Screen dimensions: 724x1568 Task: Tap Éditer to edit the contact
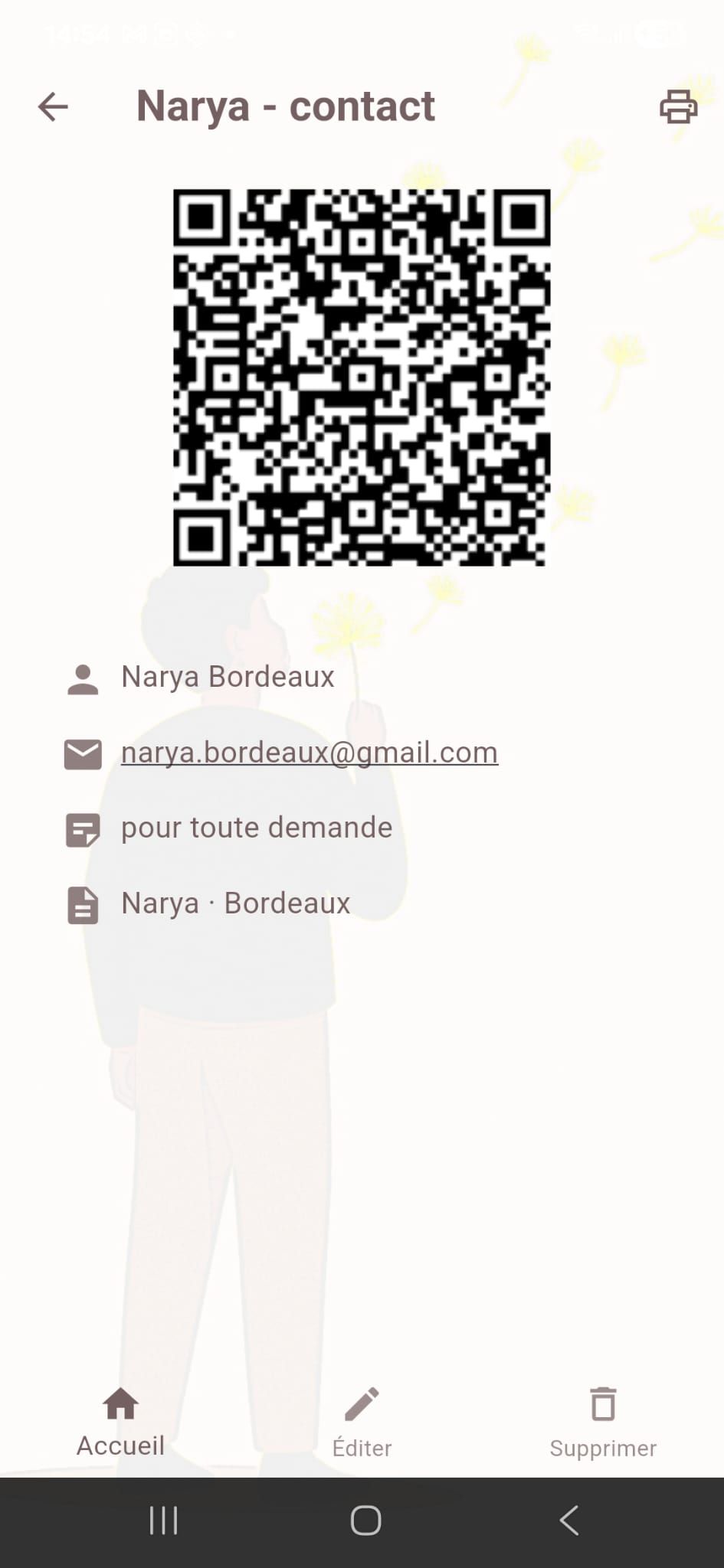click(x=362, y=1423)
